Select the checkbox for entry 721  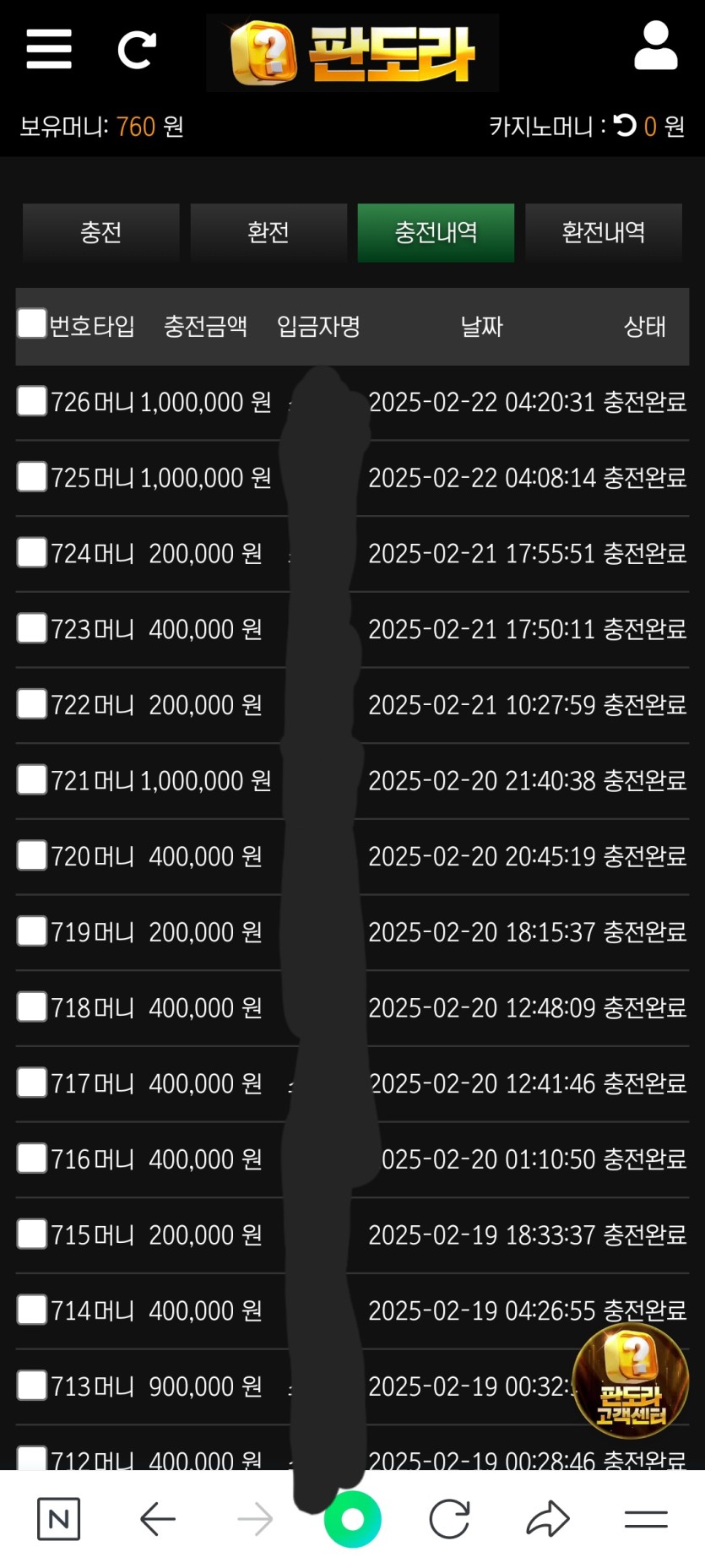(x=32, y=779)
